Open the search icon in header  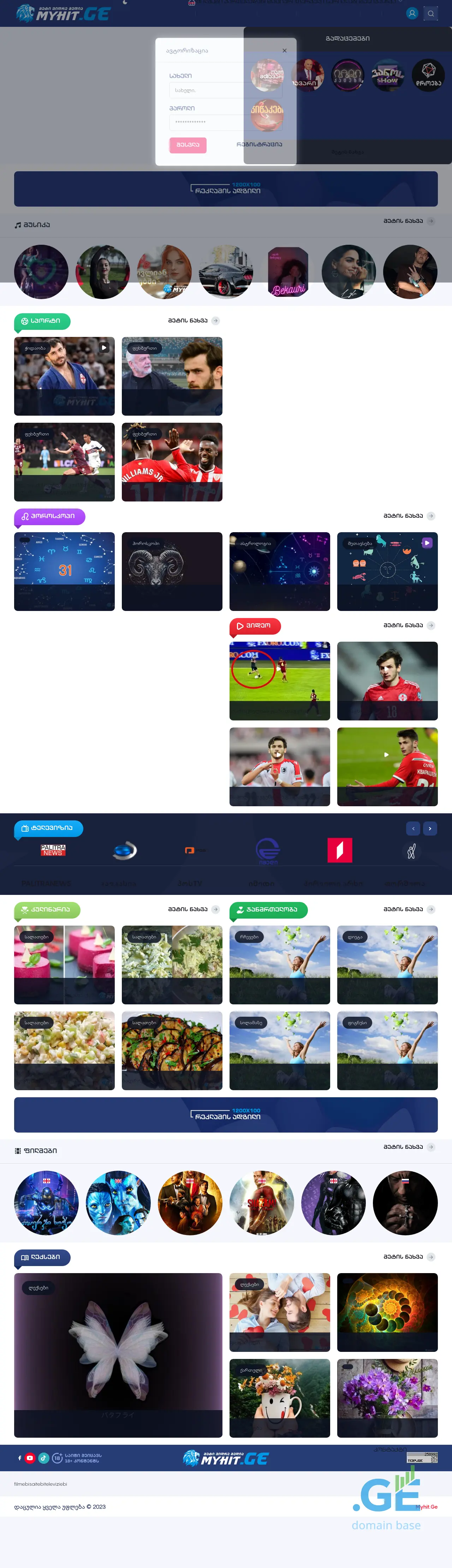pyautogui.click(x=431, y=13)
